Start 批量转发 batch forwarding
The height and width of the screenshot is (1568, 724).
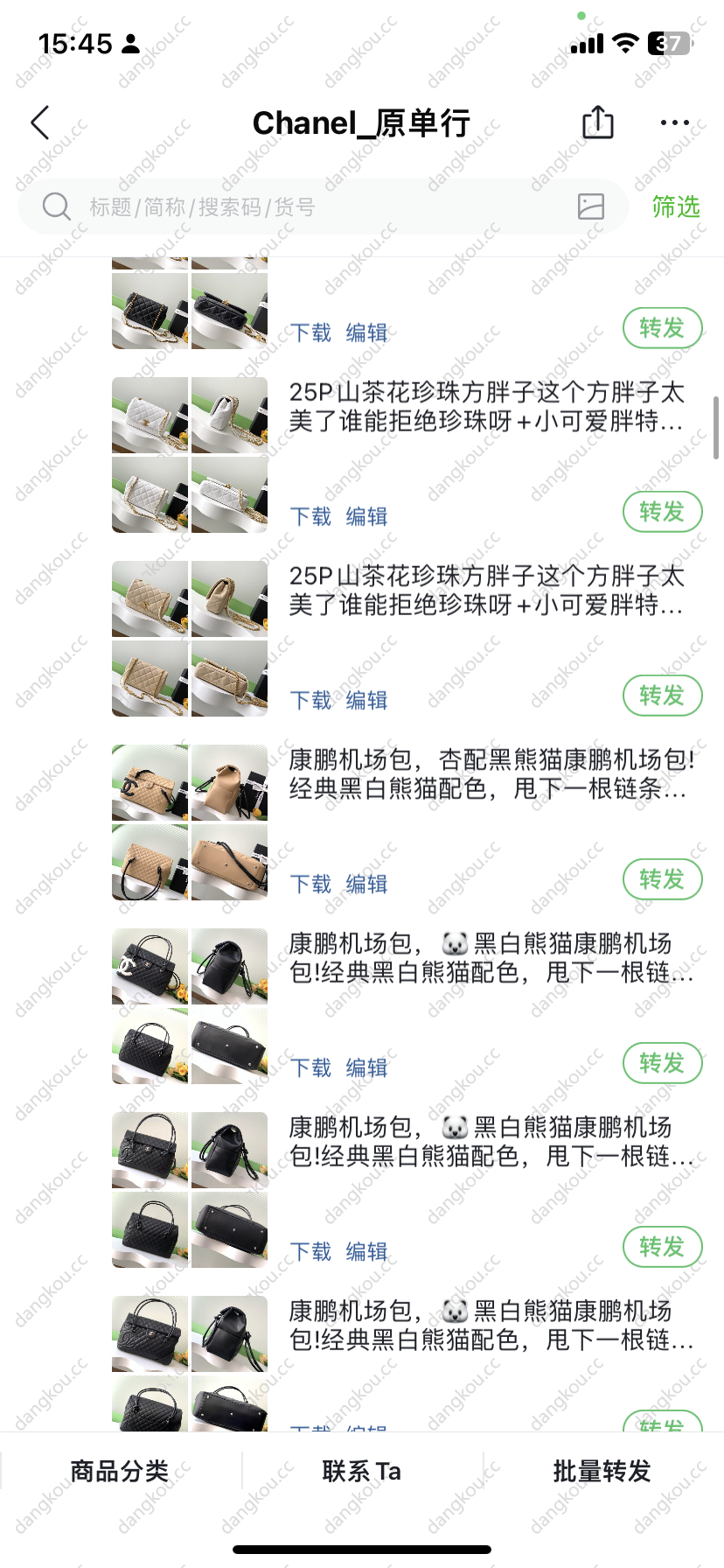pyautogui.click(x=602, y=1471)
